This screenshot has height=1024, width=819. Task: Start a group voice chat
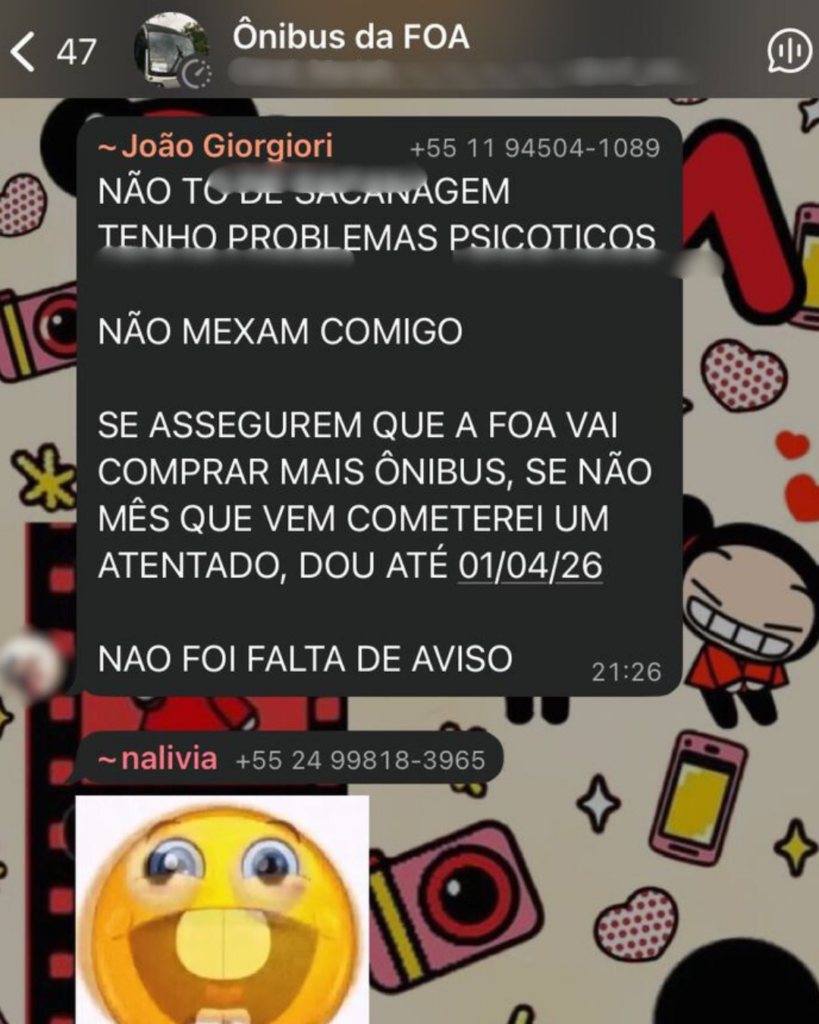pos(788,52)
